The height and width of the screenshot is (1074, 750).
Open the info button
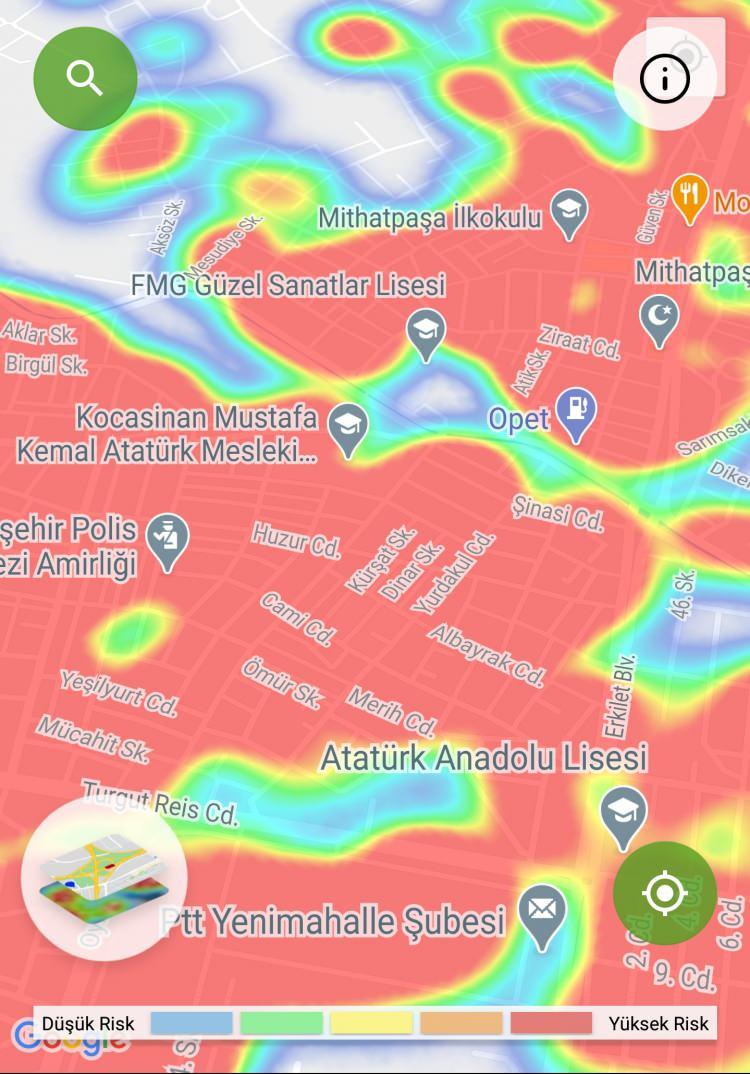pyautogui.click(x=665, y=78)
